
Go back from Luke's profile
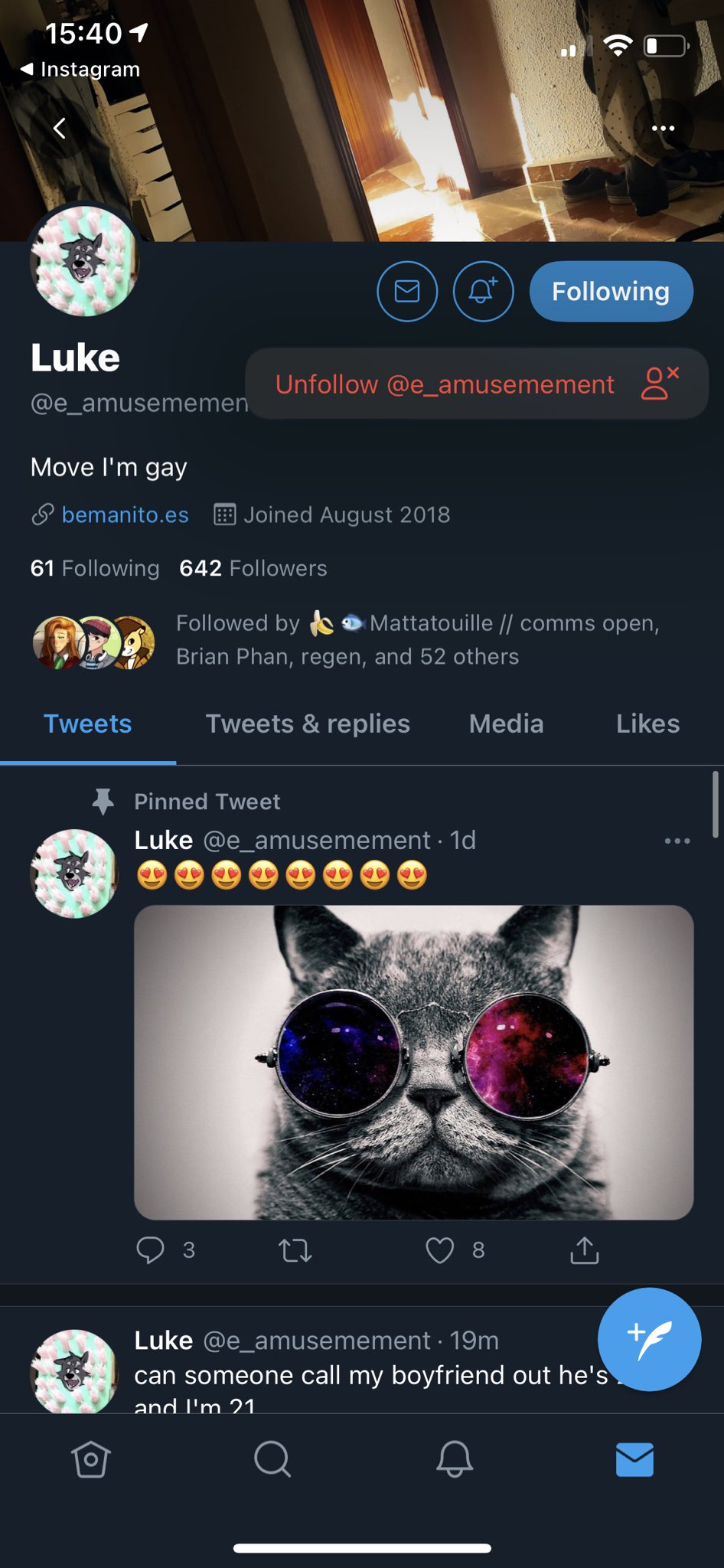[59, 128]
